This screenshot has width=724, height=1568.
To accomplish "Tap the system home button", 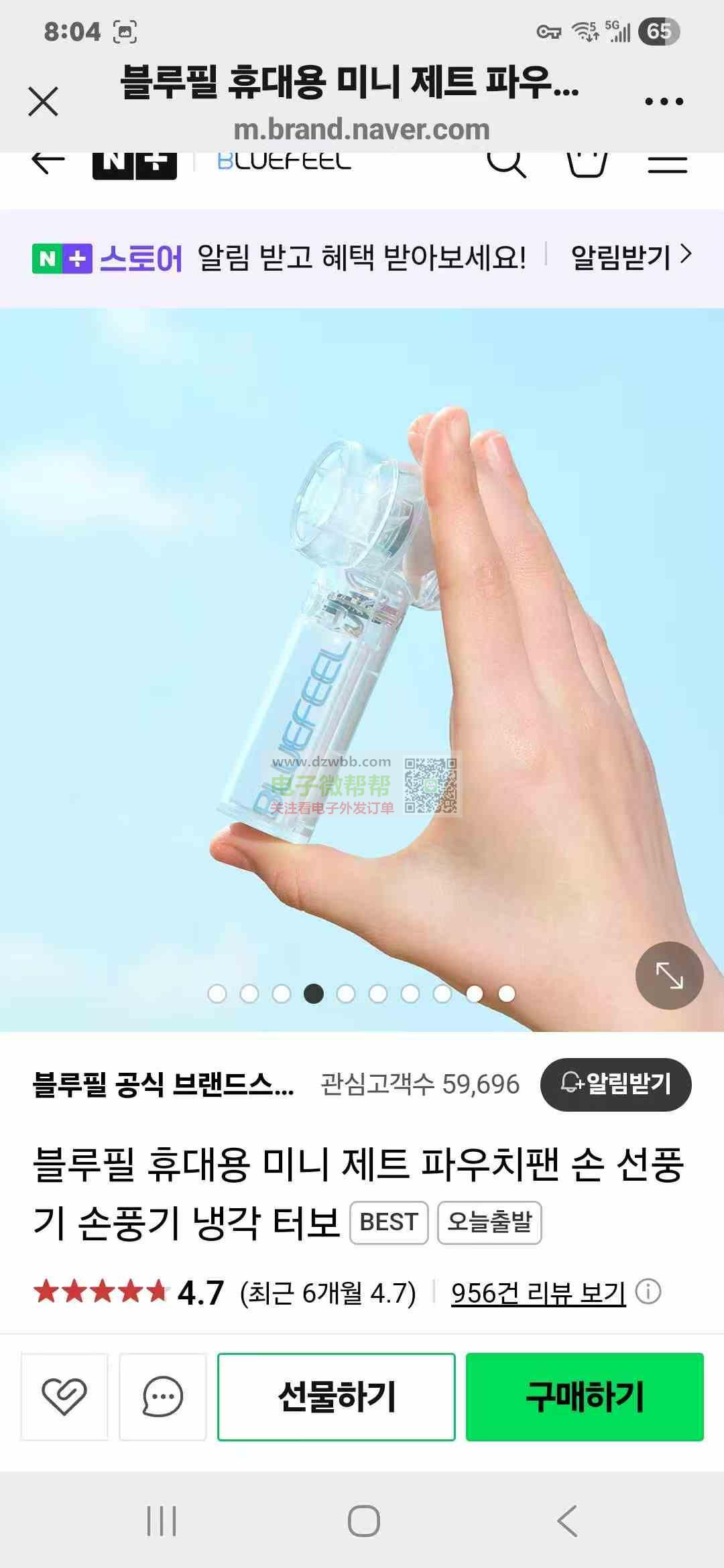I will [363, 1520].
